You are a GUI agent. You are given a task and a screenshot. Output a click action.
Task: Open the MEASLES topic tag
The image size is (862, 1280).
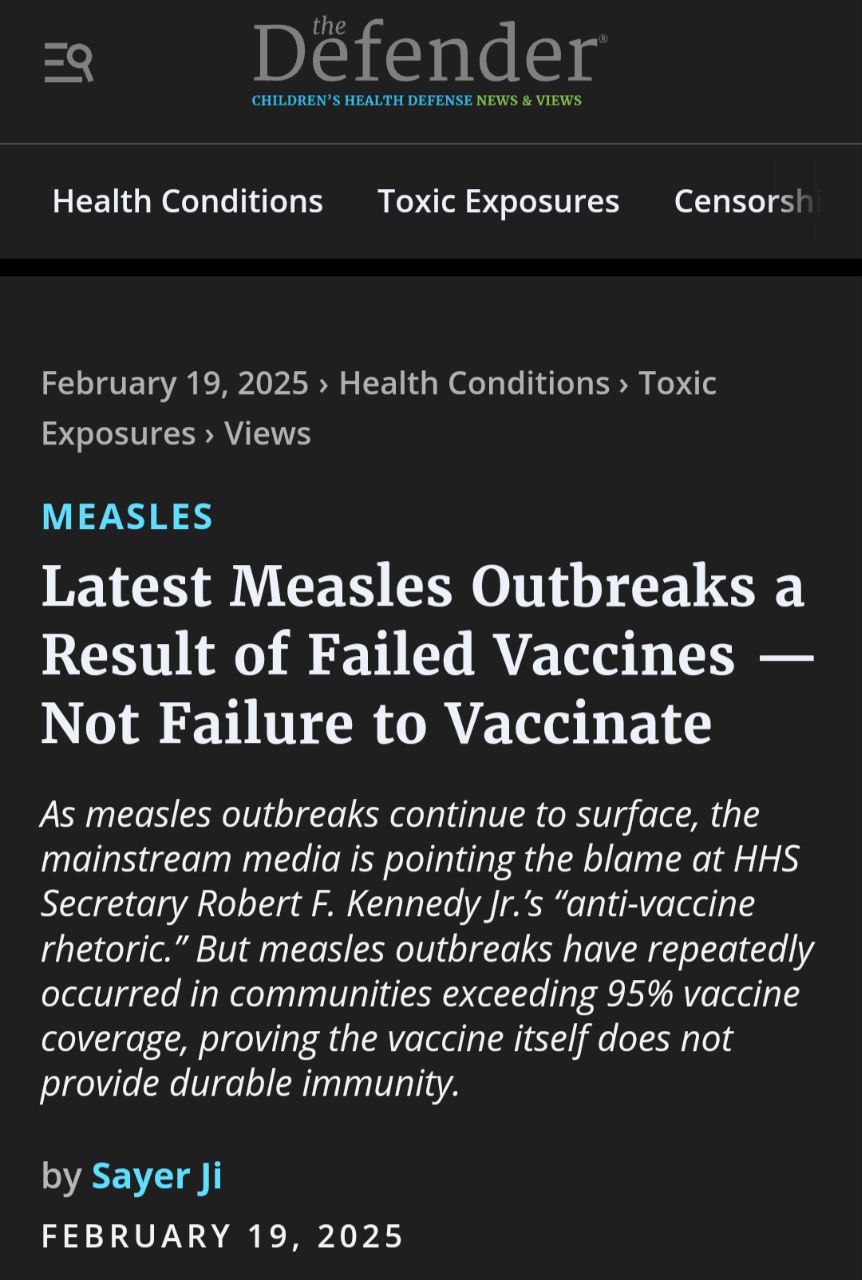(127, 516)
